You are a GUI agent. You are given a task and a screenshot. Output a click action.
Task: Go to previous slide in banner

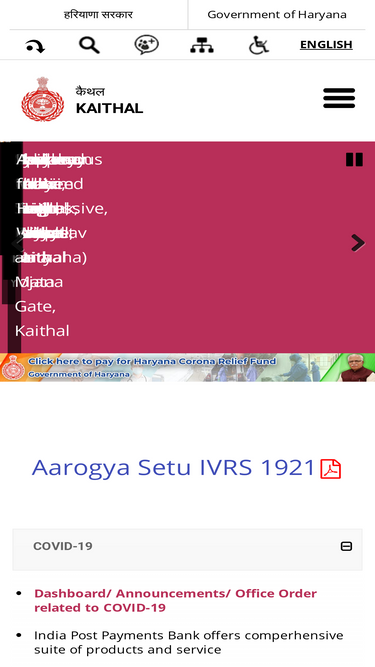(17, 244)
